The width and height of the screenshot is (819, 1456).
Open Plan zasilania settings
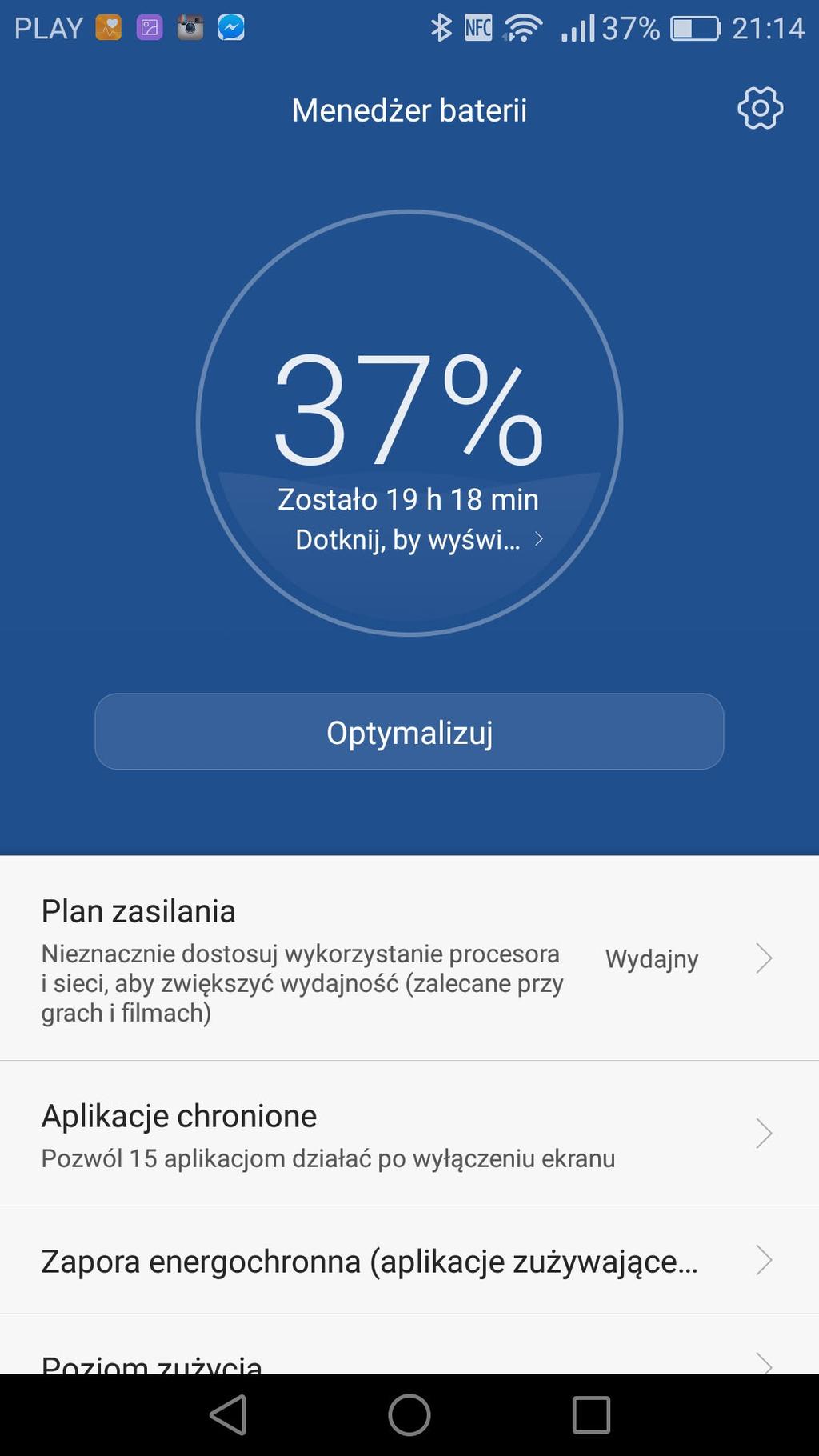409,958
